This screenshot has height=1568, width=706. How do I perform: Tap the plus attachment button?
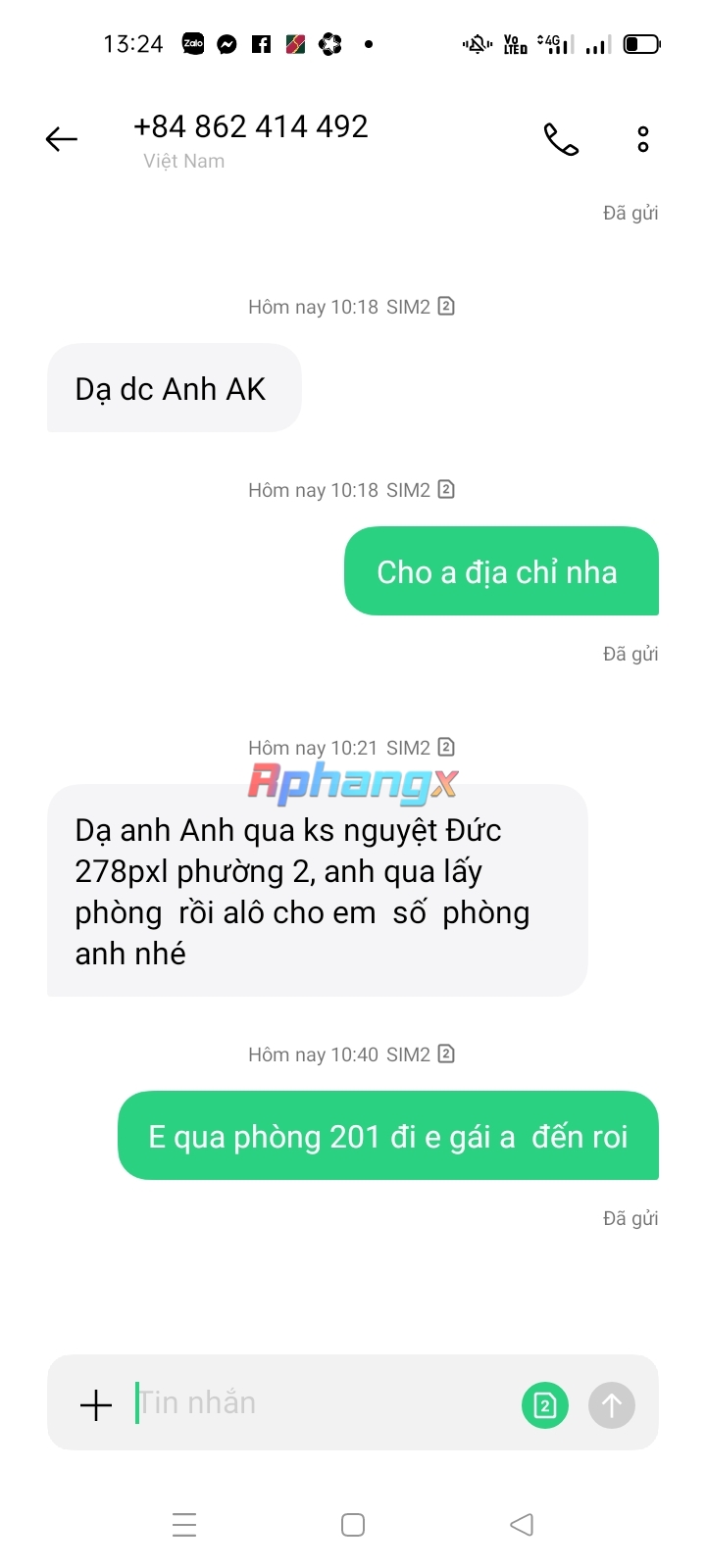click(x=96, y=1404)
